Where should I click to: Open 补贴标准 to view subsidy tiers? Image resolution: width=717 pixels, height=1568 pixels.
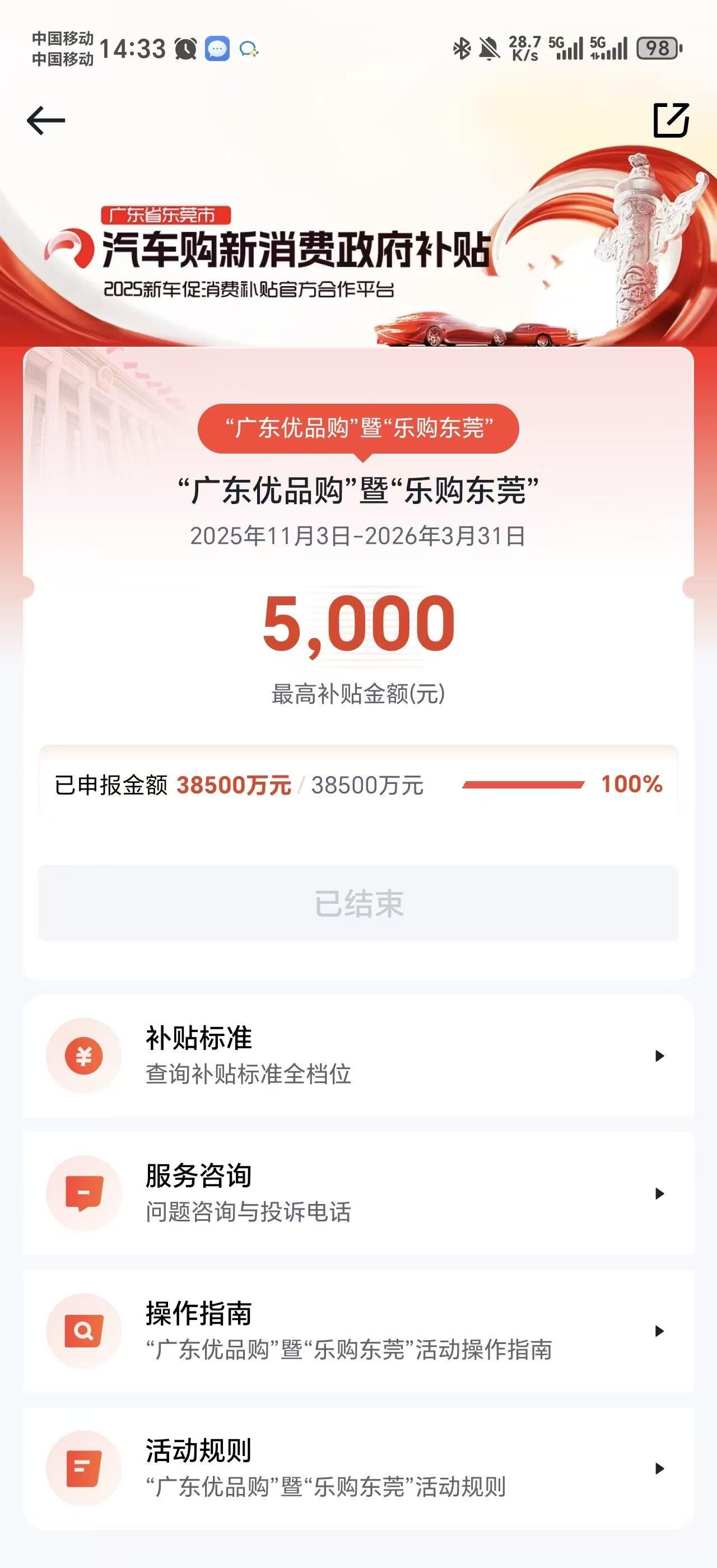[x=358, y=1056]
